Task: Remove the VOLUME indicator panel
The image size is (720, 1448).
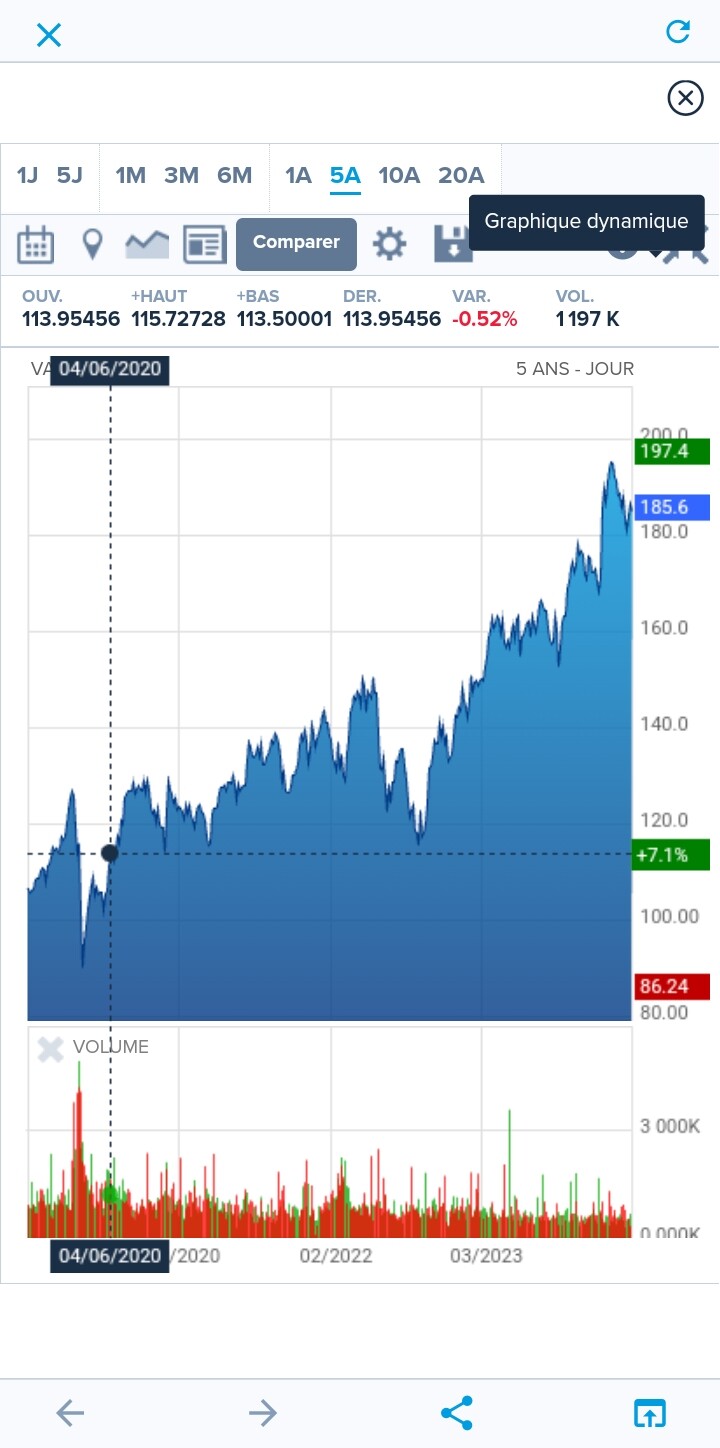Action: tap(50, 1049)
